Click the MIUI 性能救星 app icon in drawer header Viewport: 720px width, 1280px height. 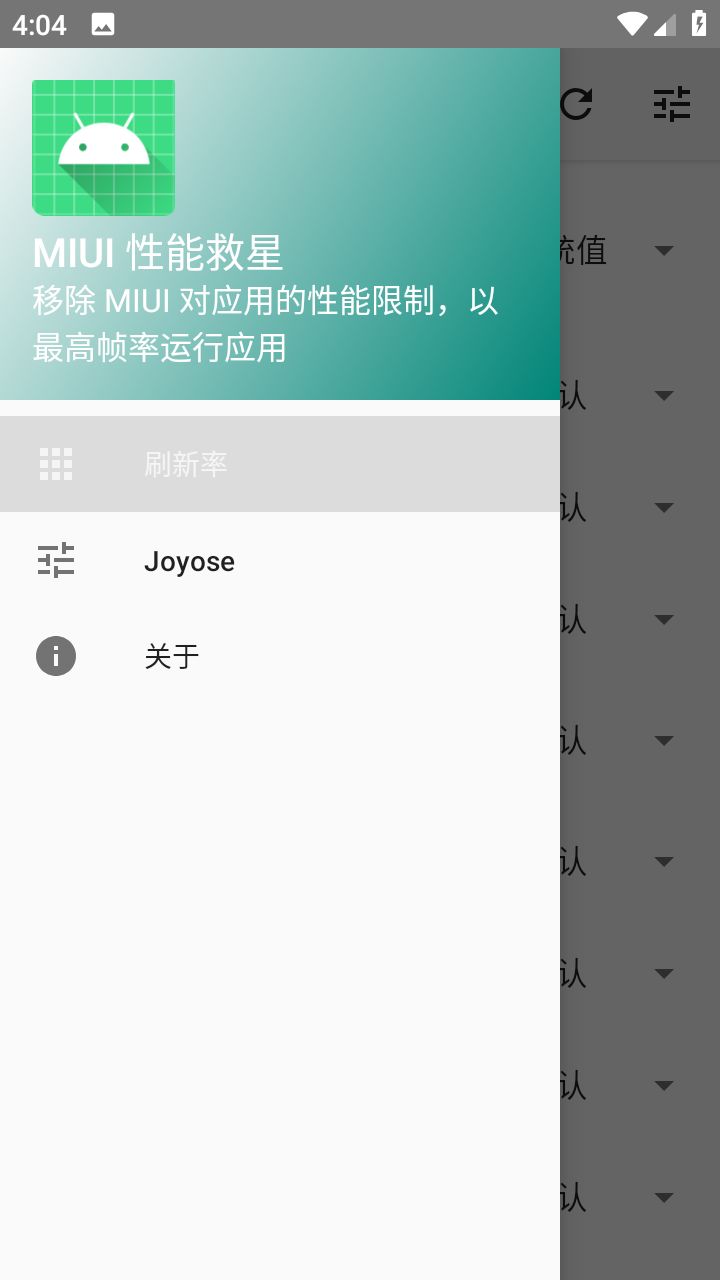(x=103, y=147)
